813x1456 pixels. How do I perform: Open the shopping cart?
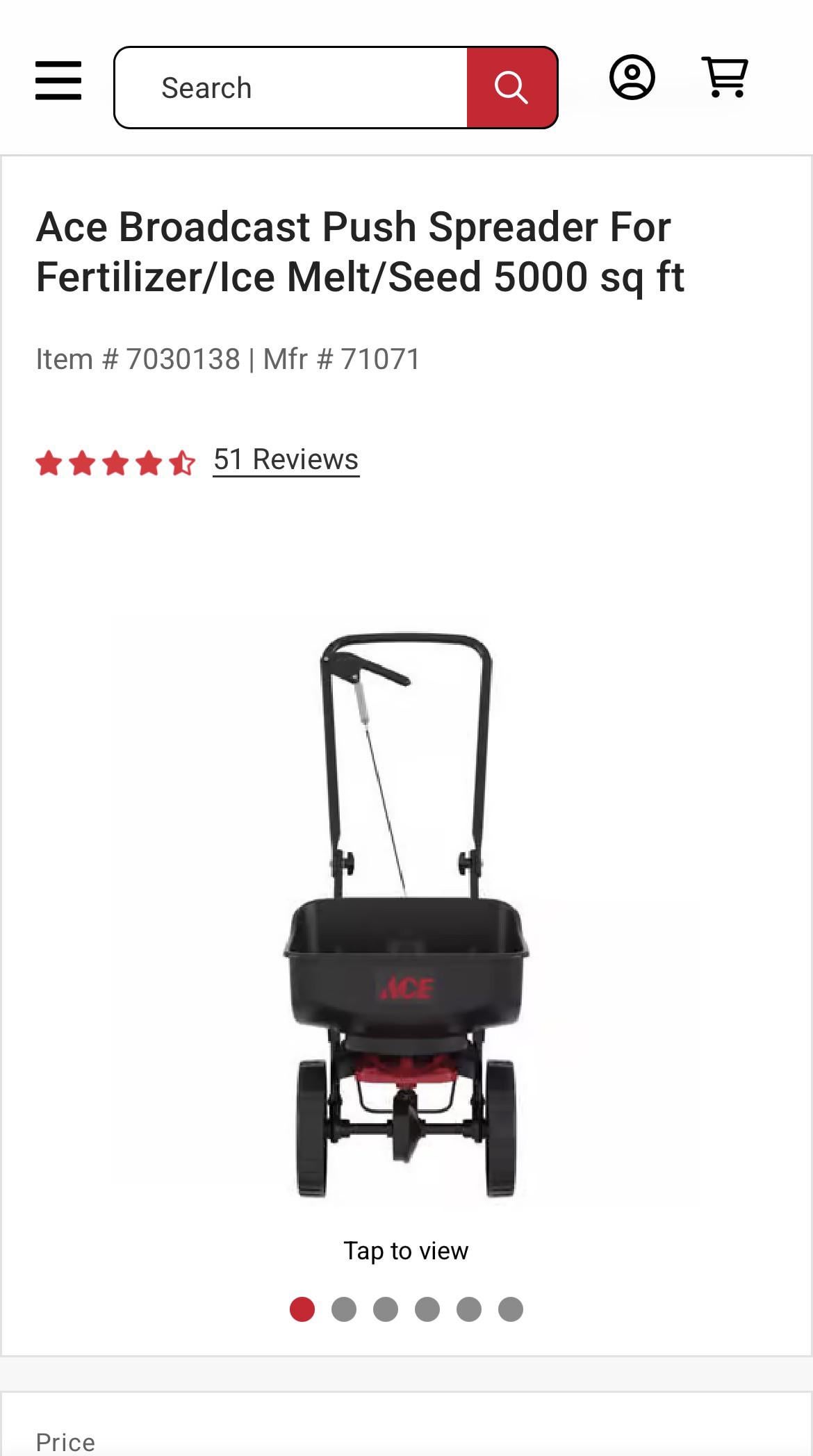pyautogui.click(x=725, y=77)
